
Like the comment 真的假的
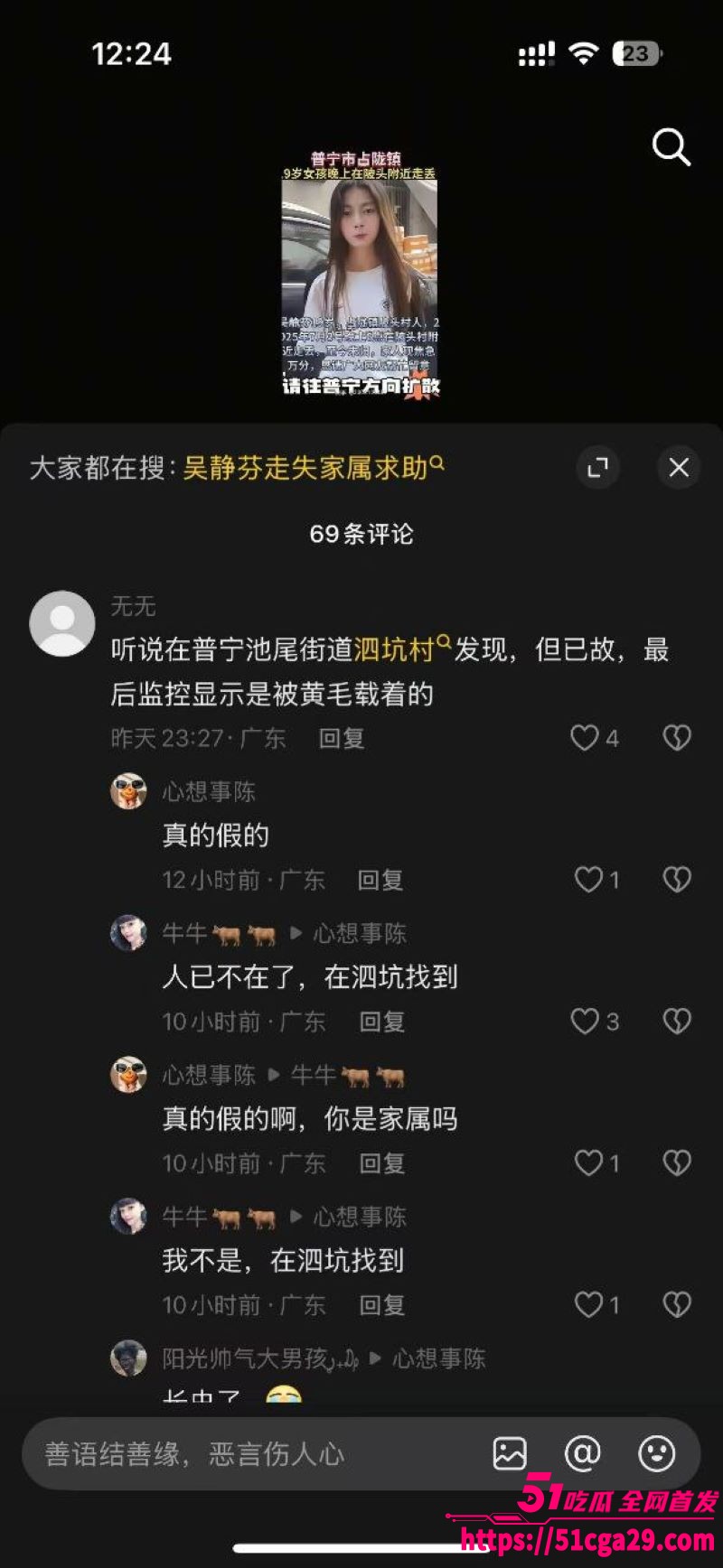[x=589, y=880]
